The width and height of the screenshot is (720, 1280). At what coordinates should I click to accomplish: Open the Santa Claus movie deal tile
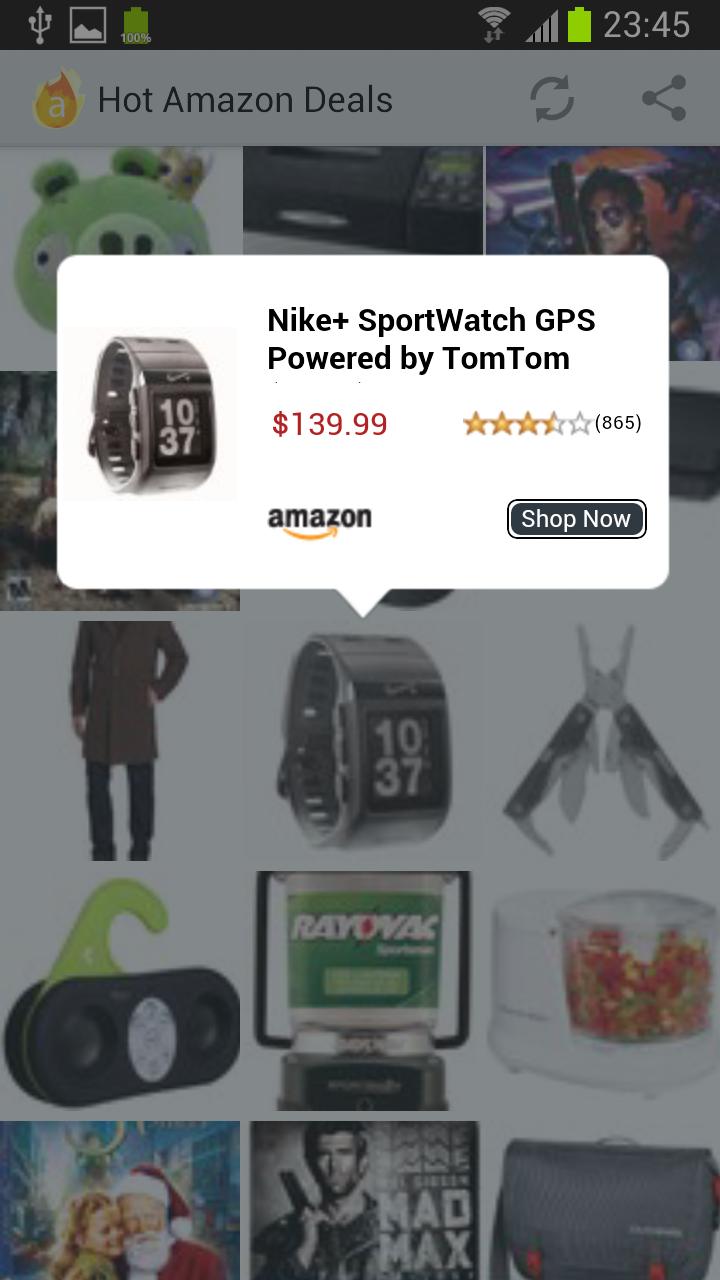pos(120,1200)
